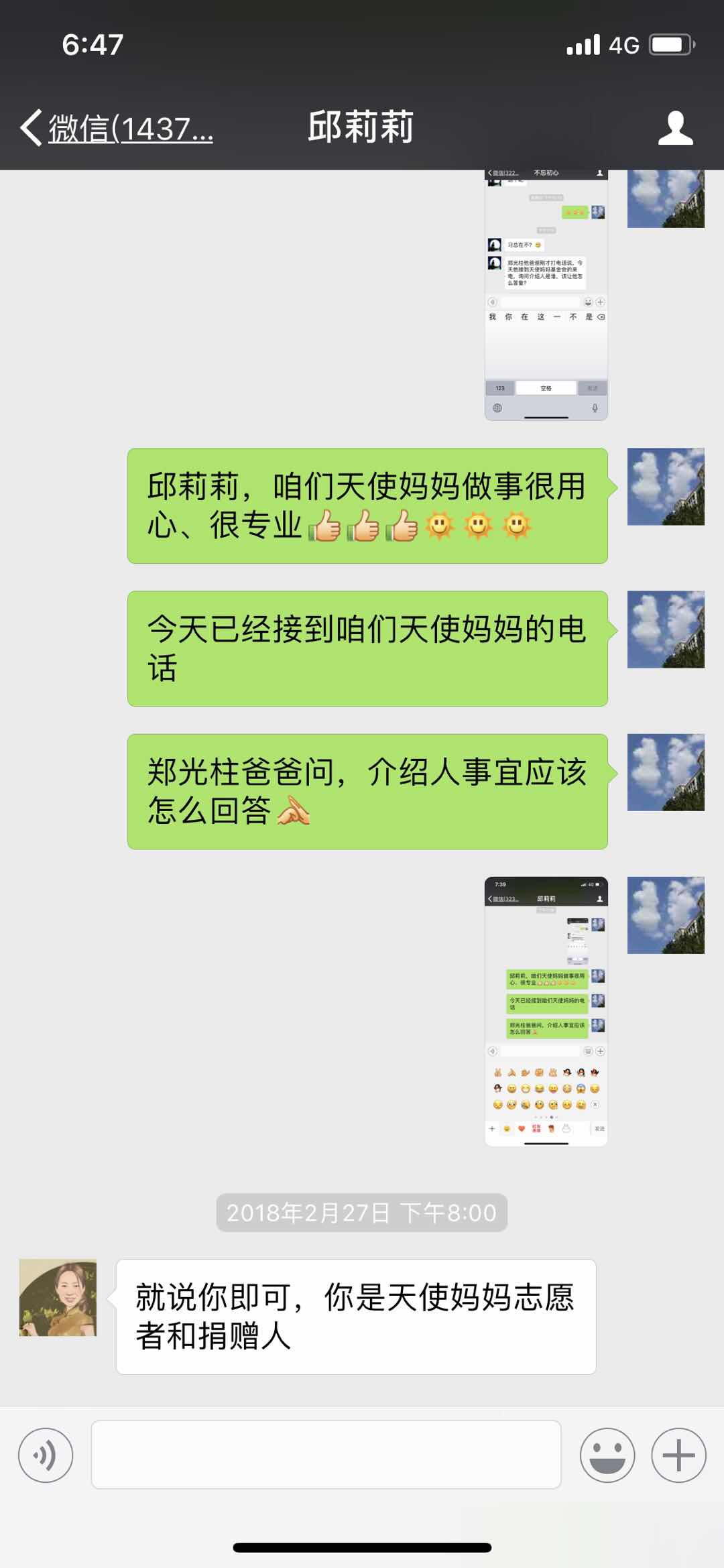The height and width of the screenshot is (1568, 724).
Task: Open chat details via the profile icon
Action: coord(675,127)
